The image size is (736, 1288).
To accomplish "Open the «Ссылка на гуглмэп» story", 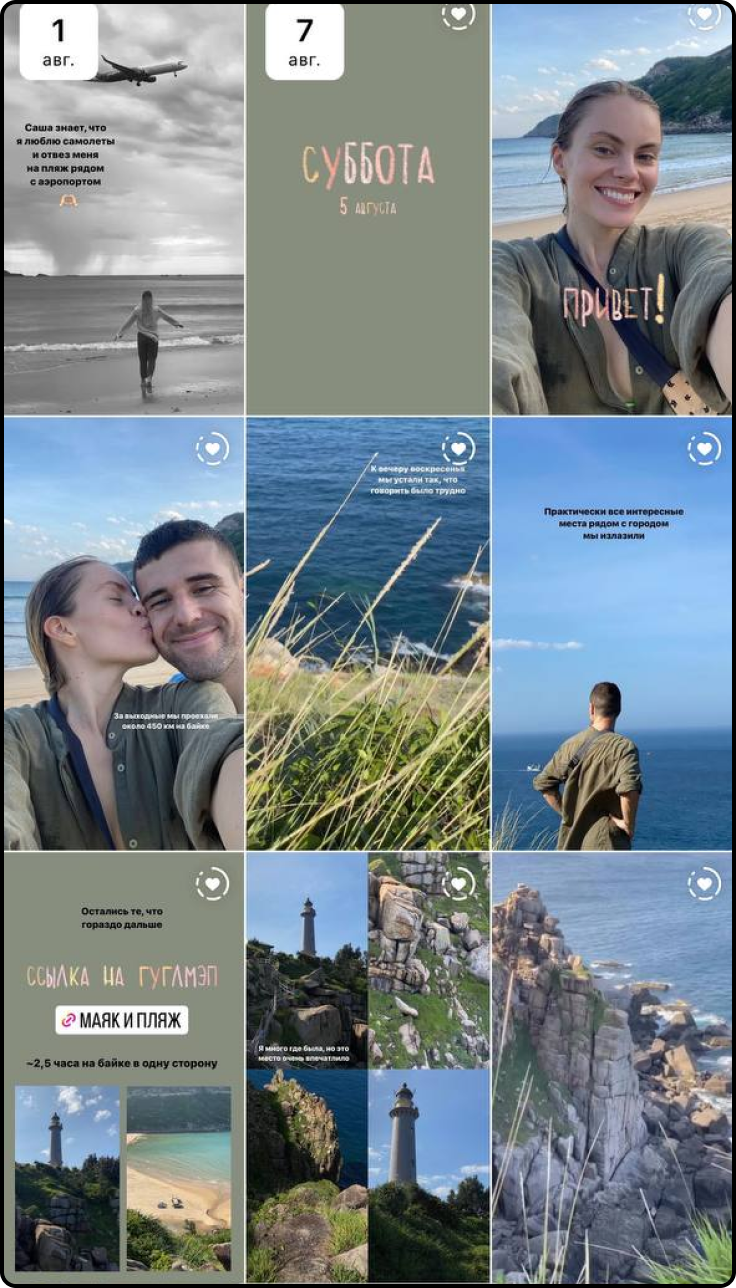I will coord(124,1067).
